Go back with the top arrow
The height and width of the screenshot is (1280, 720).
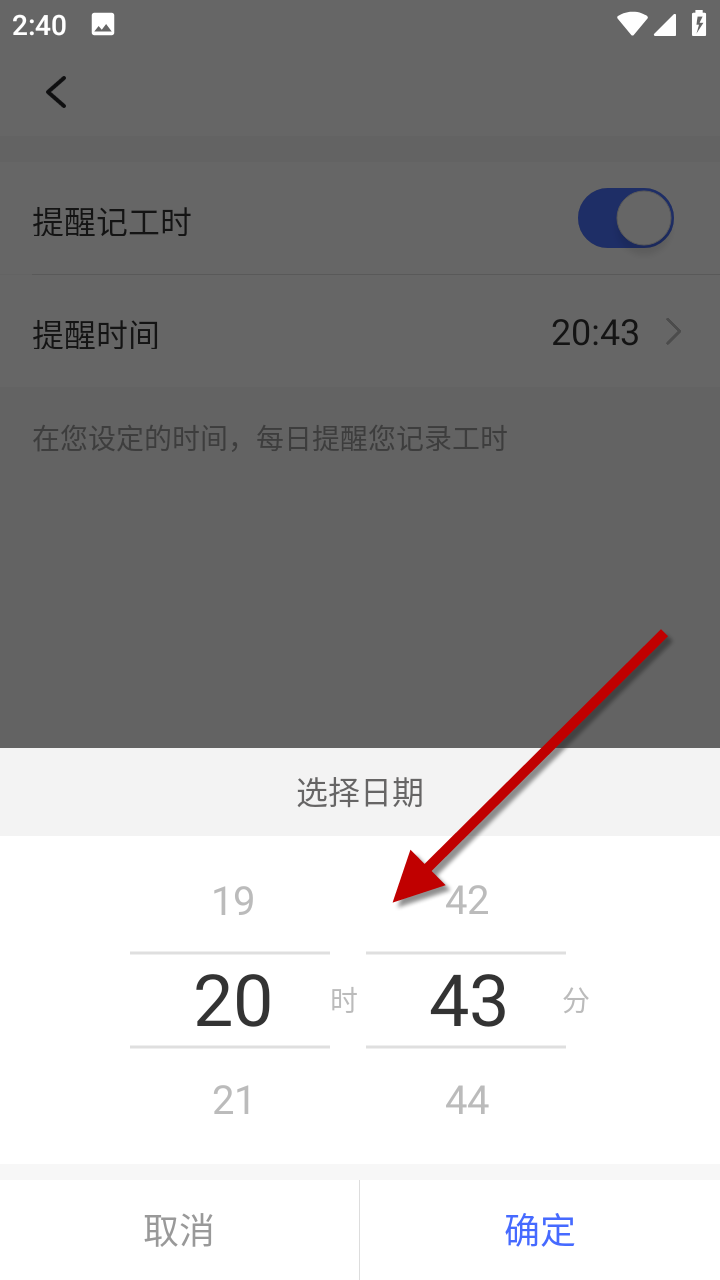(x=56, y=92)
